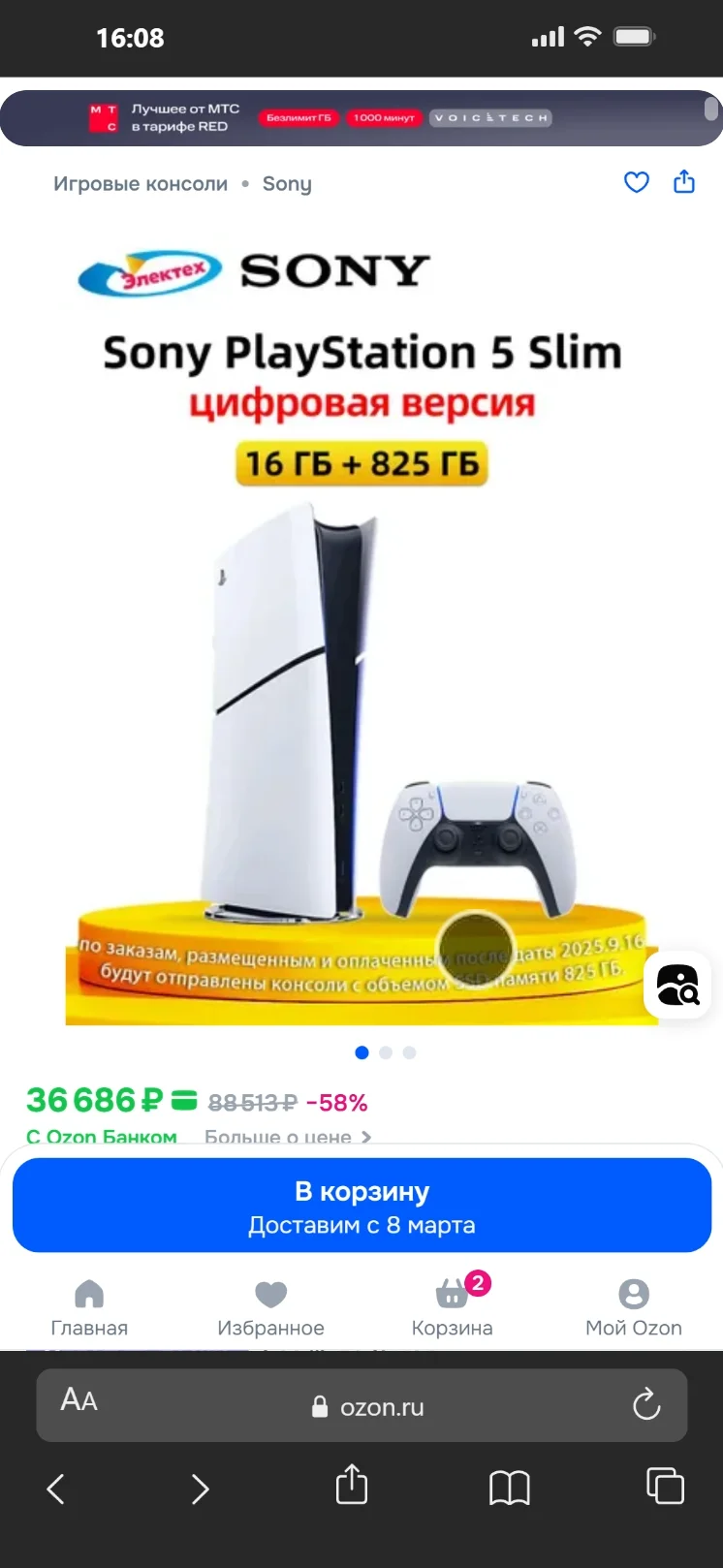723x1568 pixels.
Task: Go to the Главная tab
Action: [x=89, y=1307]
